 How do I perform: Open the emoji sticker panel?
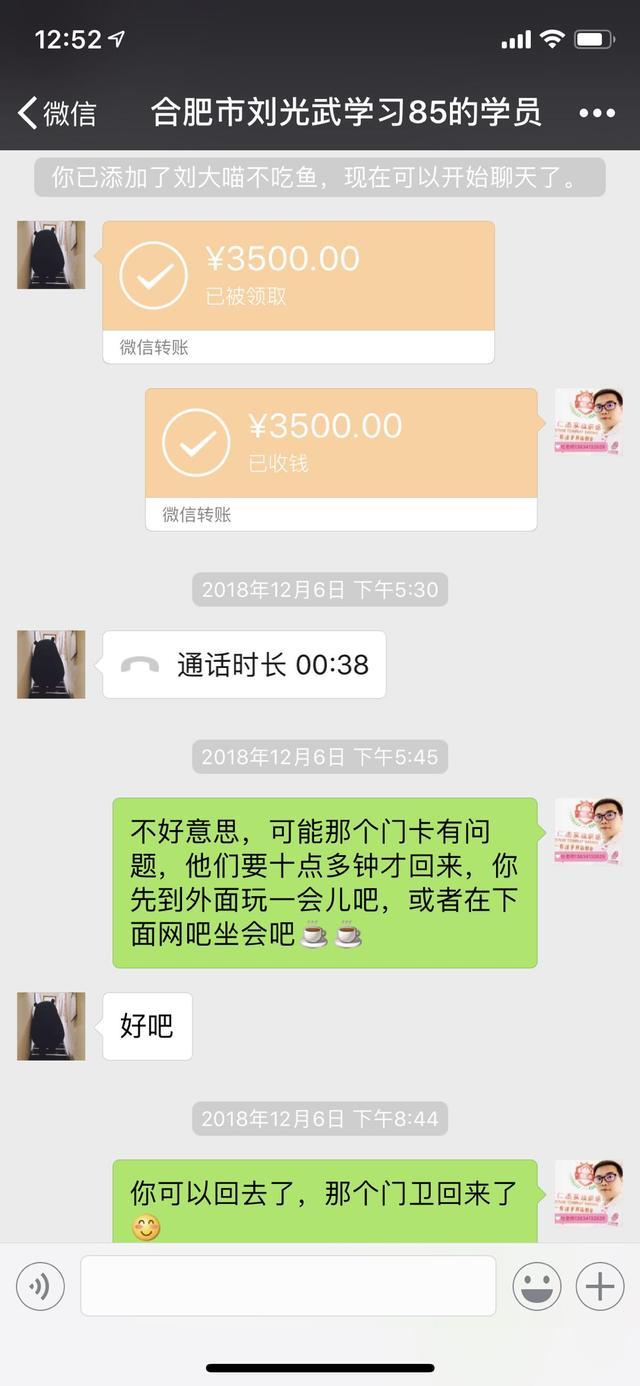point(536,1285)
